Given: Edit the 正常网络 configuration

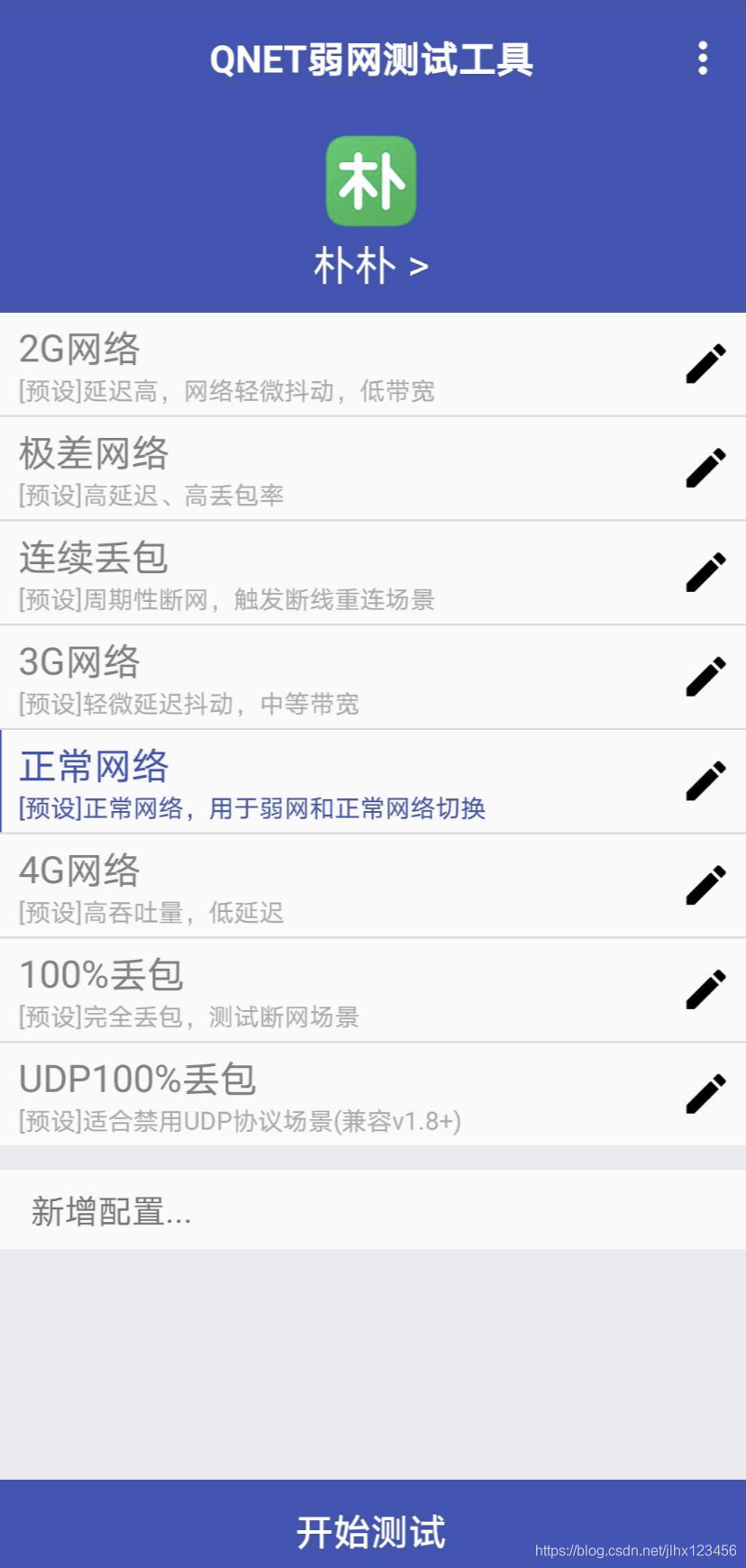Looking at the screenshot, I should (x=705, y=781).
